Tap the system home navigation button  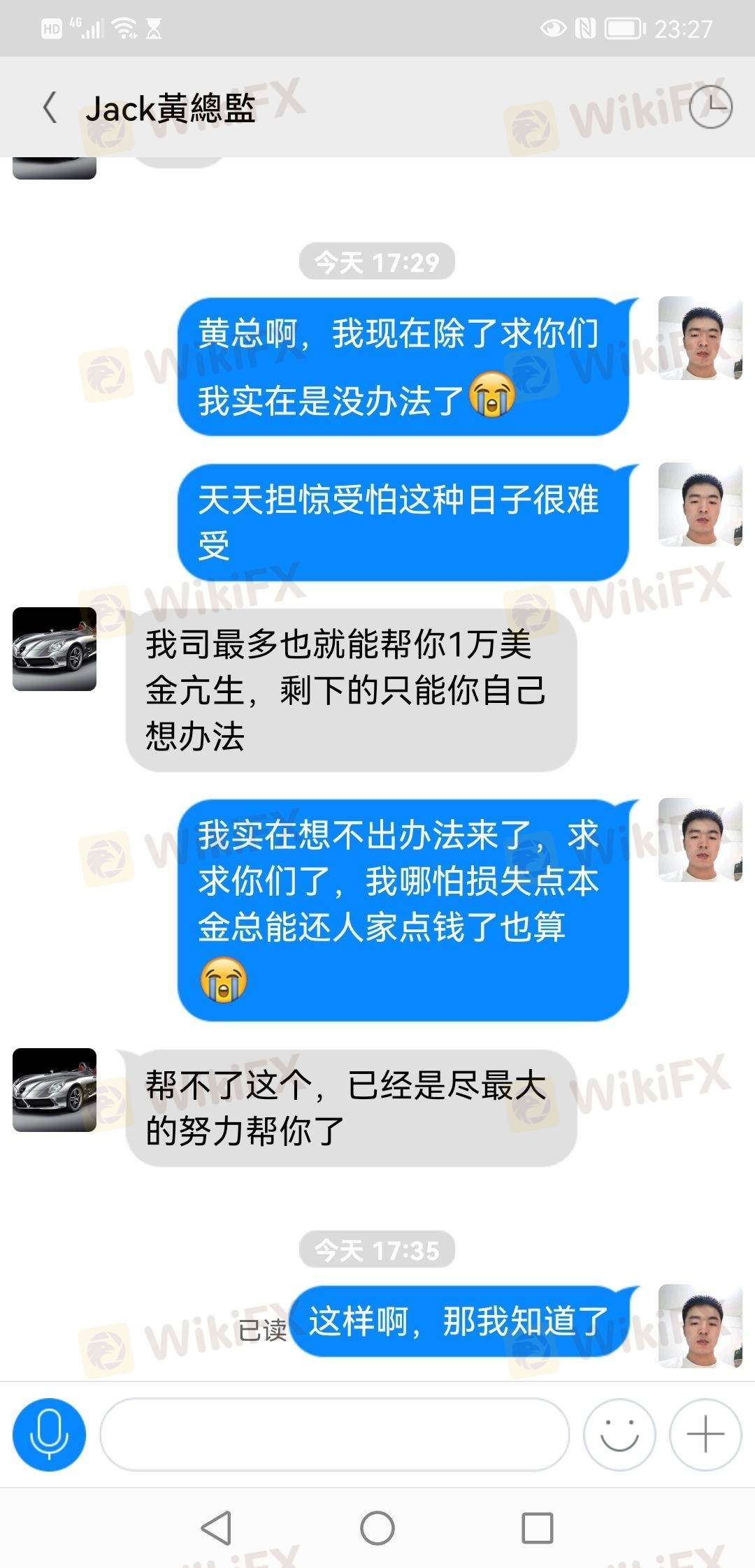[377, 1528]
